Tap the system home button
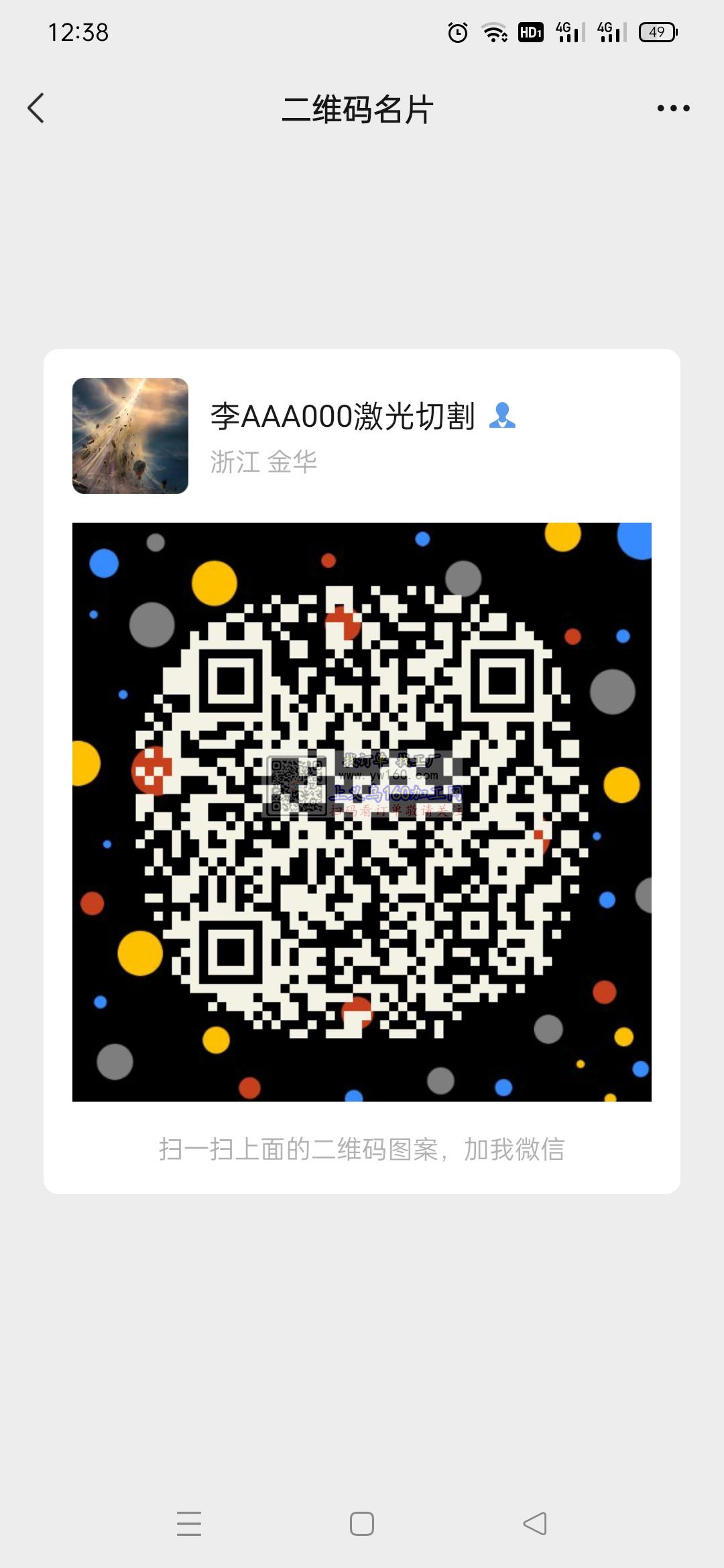The image size is (724, 1568). click(x=362, y=1524)
